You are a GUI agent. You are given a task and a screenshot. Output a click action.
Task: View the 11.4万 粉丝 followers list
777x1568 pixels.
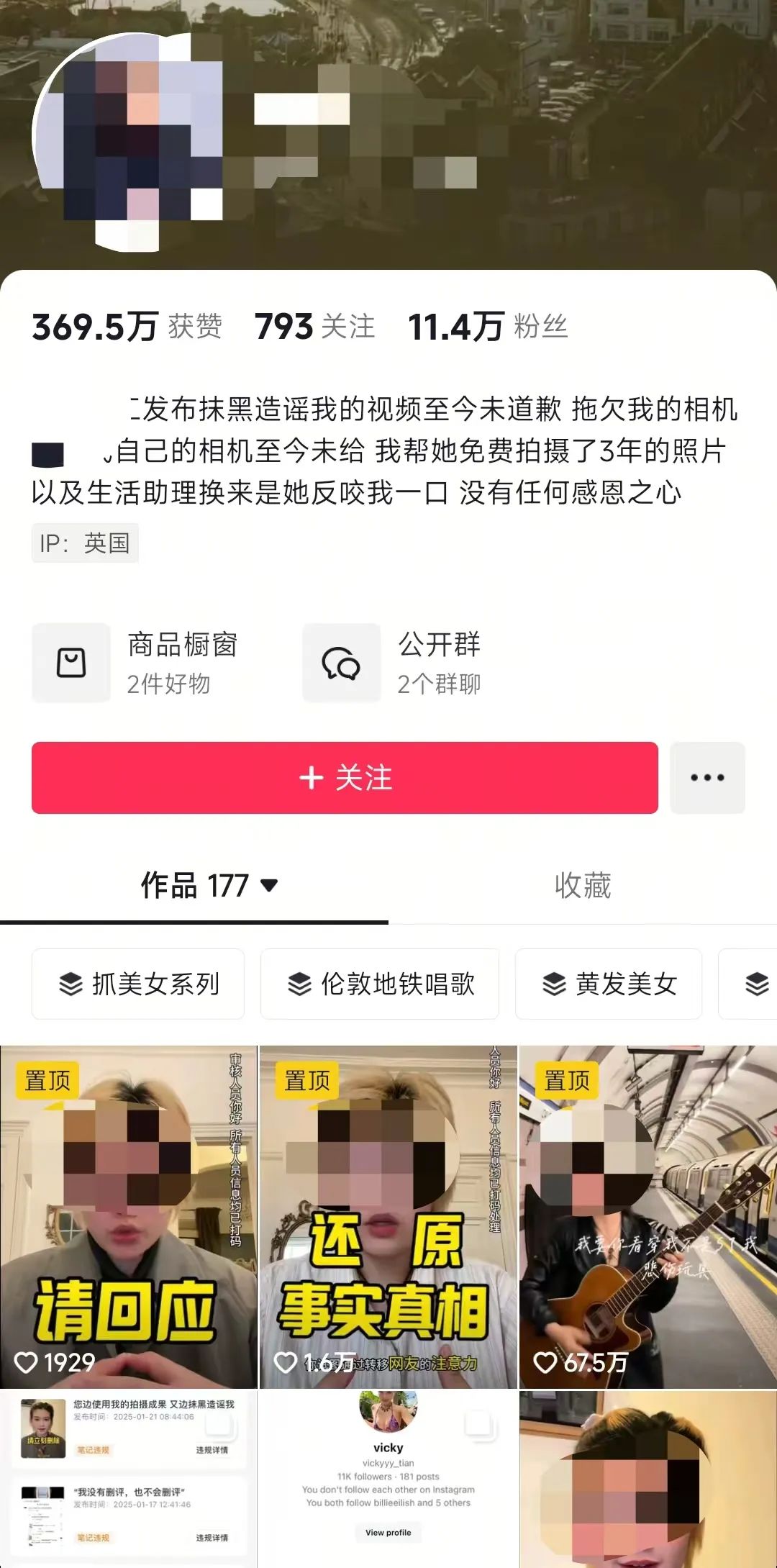coord(488,327)
